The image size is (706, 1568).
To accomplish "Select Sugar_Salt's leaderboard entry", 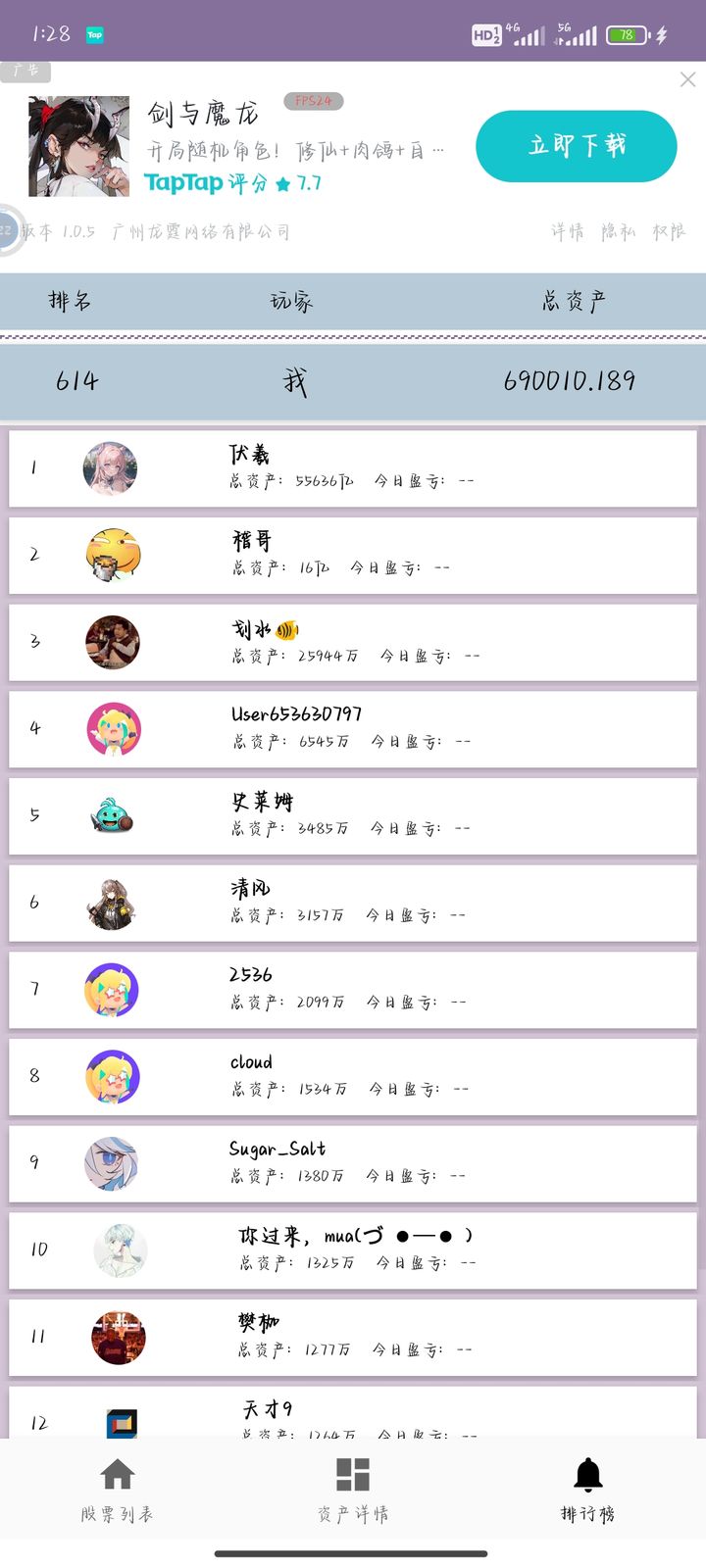I will 353,1162.
